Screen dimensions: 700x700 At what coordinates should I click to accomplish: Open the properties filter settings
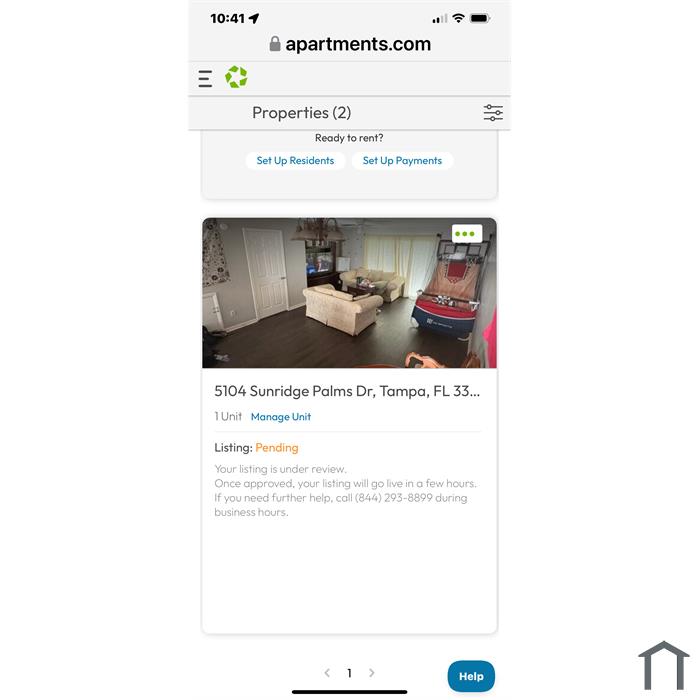(493, 113)
